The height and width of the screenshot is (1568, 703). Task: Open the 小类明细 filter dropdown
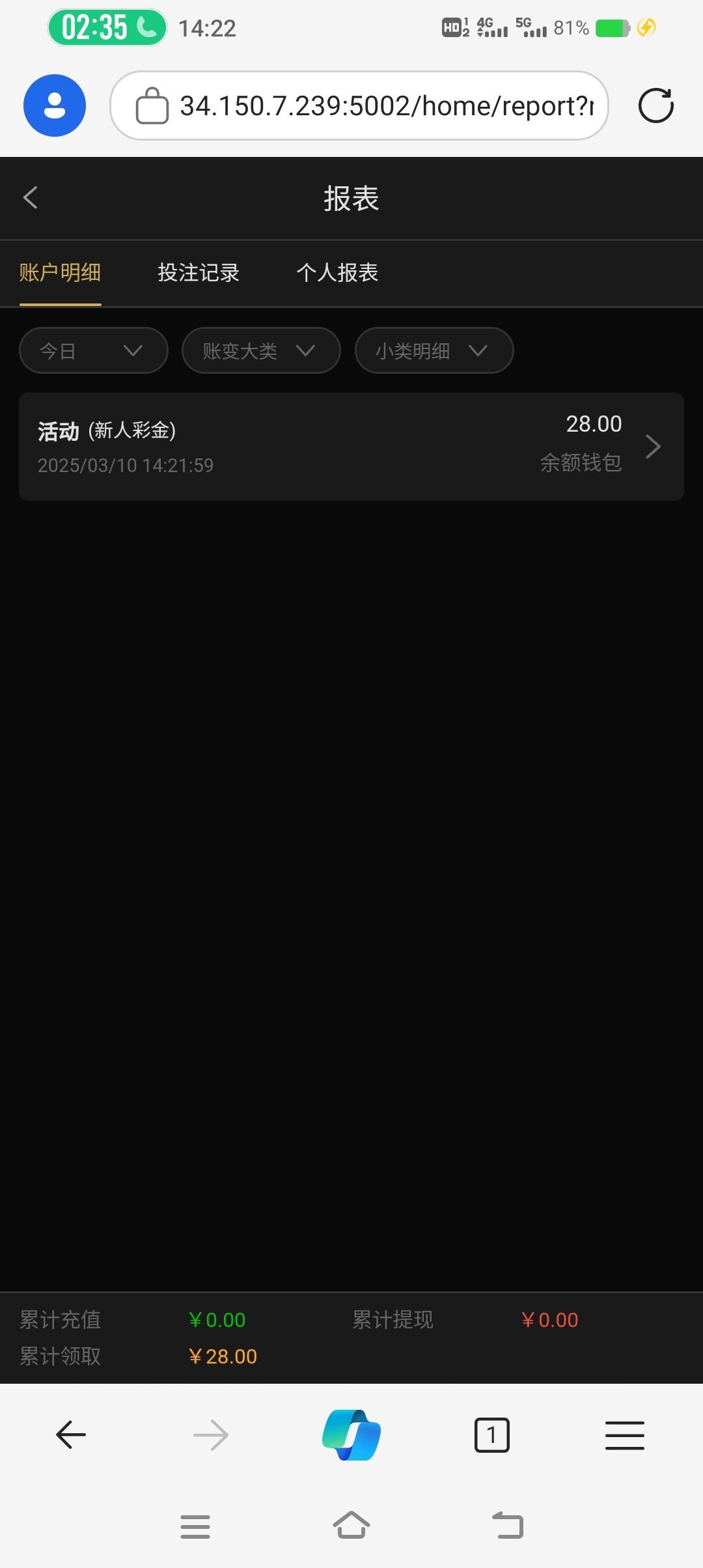[434, 350]
